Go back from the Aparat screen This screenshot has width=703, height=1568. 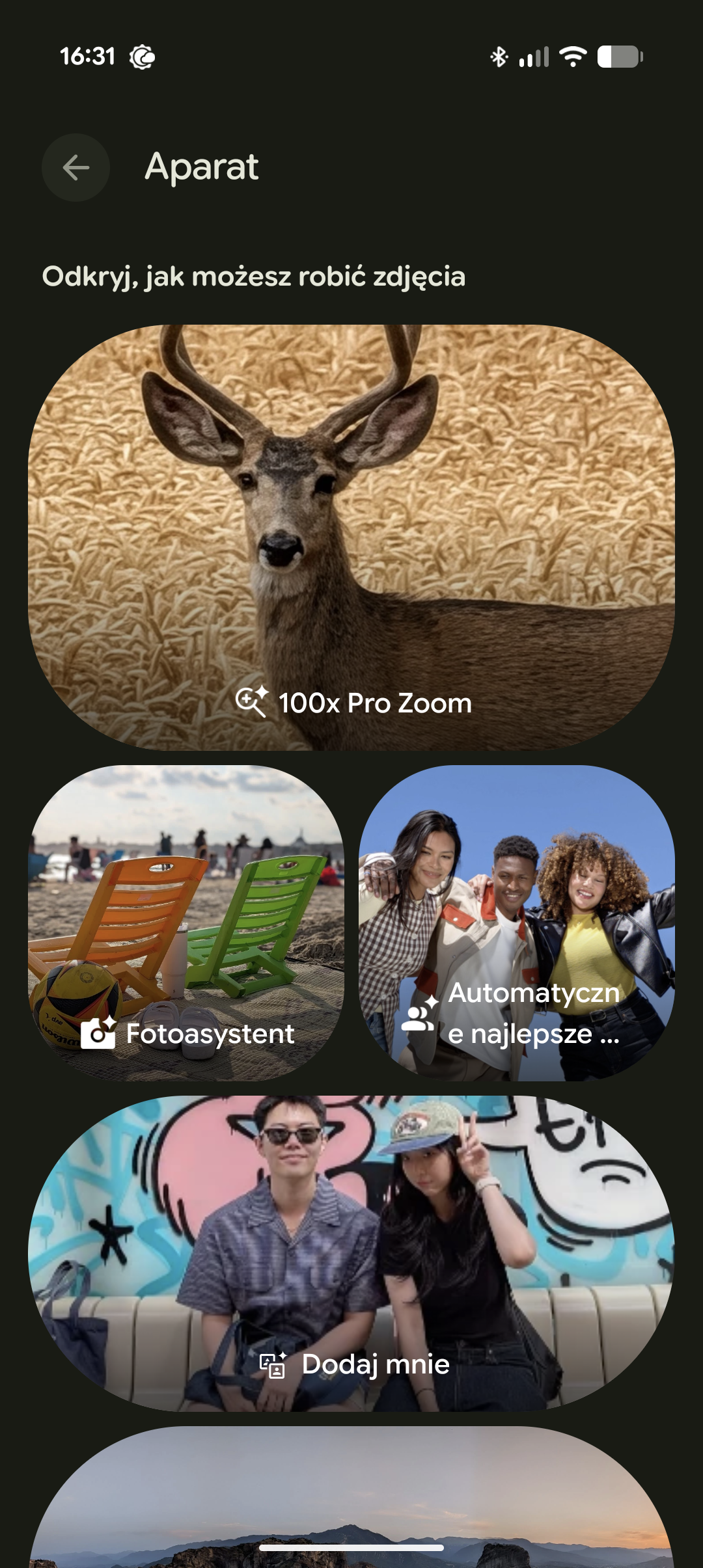pyautogui.click(x=76, y=167)
